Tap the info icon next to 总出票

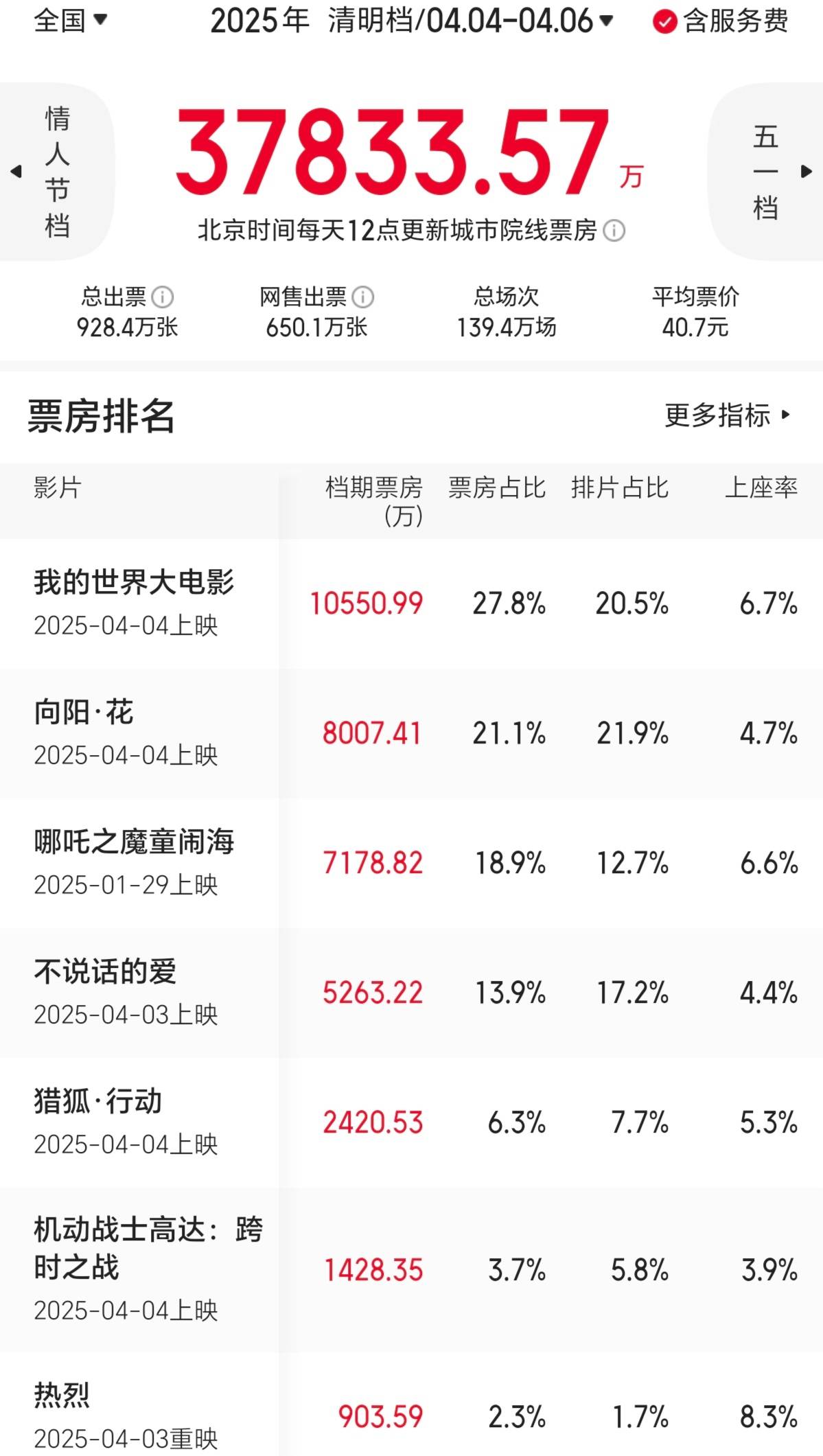[163, 297]
